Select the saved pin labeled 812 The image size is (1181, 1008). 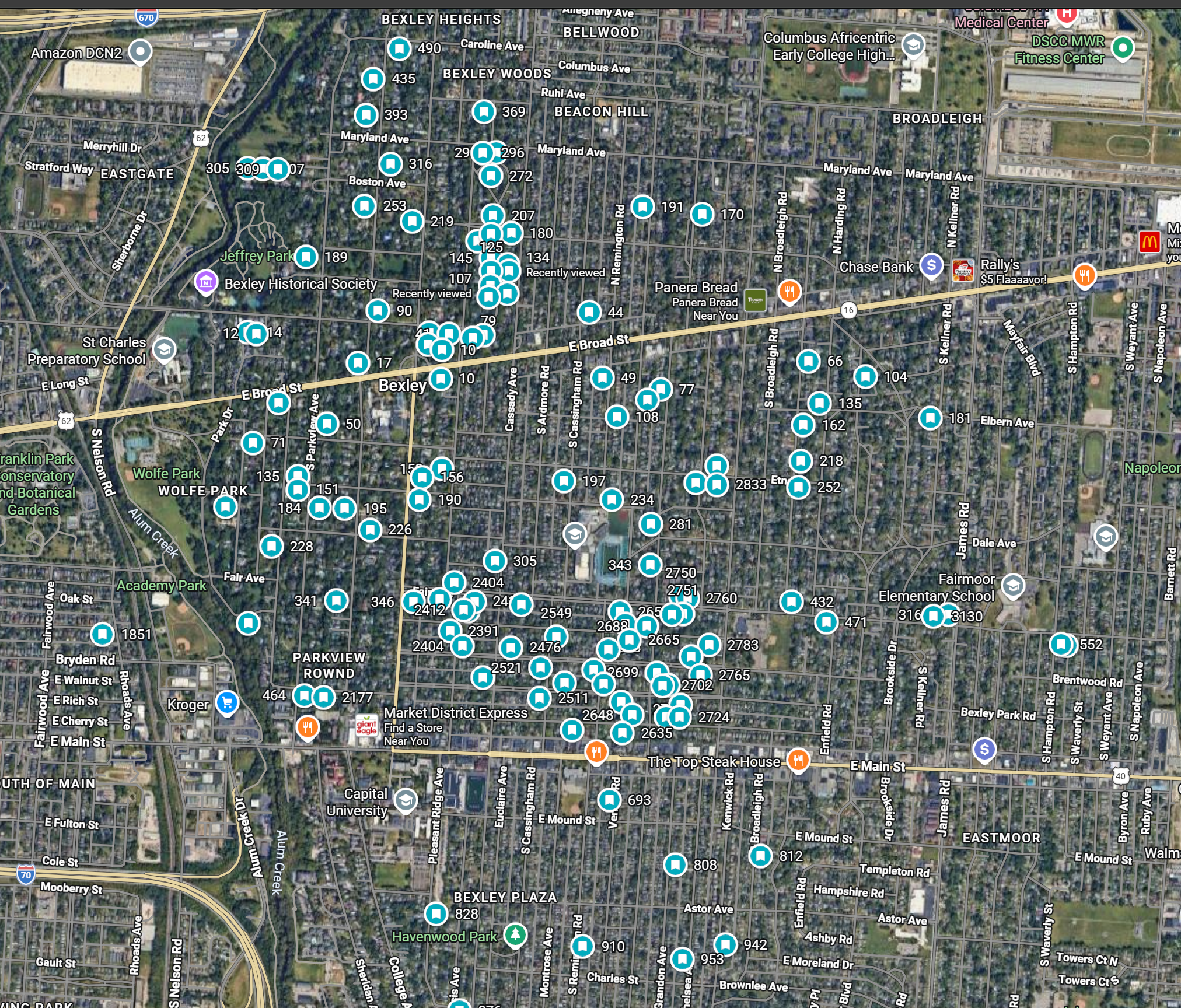point(760,856)
